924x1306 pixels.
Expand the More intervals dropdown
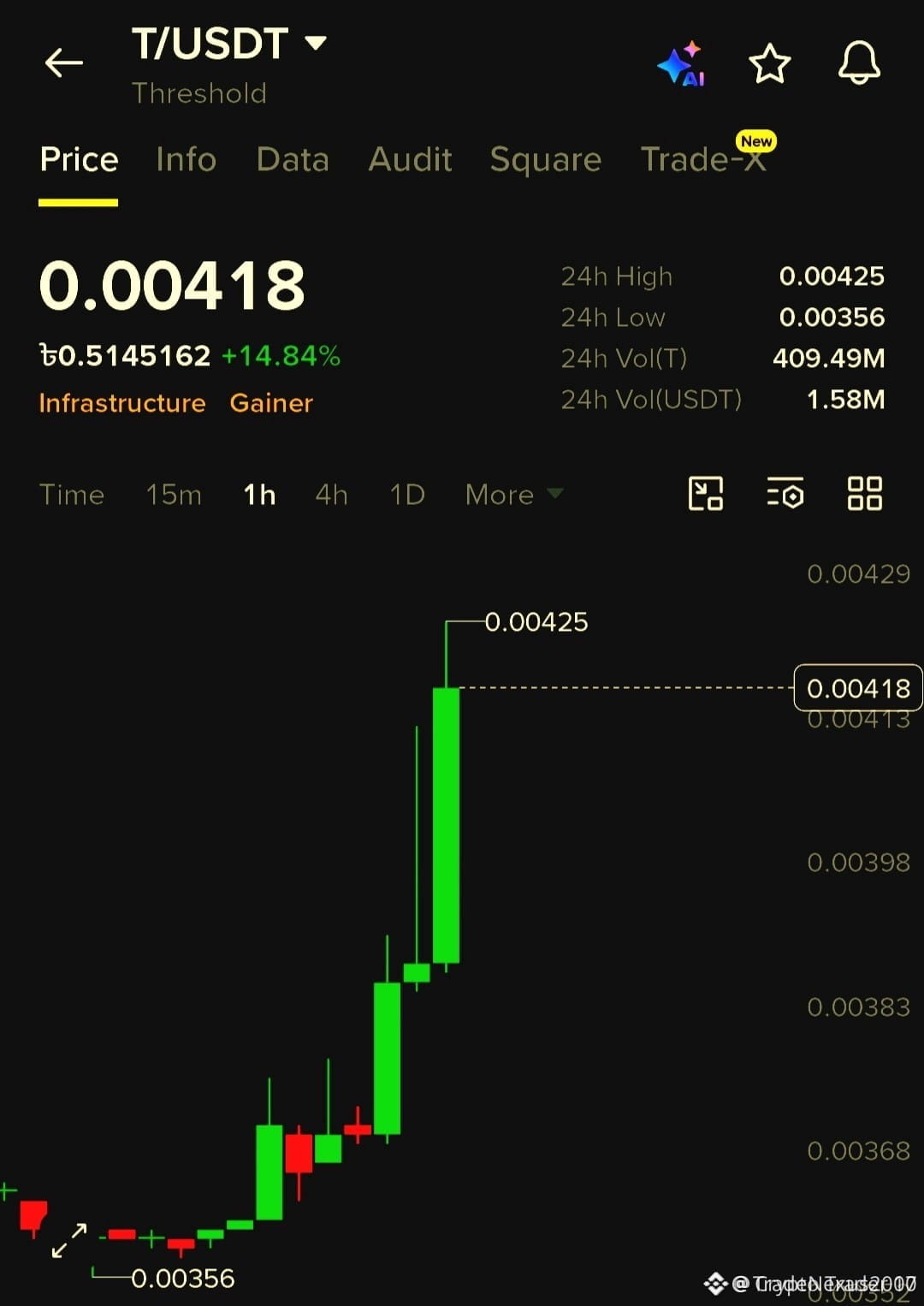click(x=514, y=495)
